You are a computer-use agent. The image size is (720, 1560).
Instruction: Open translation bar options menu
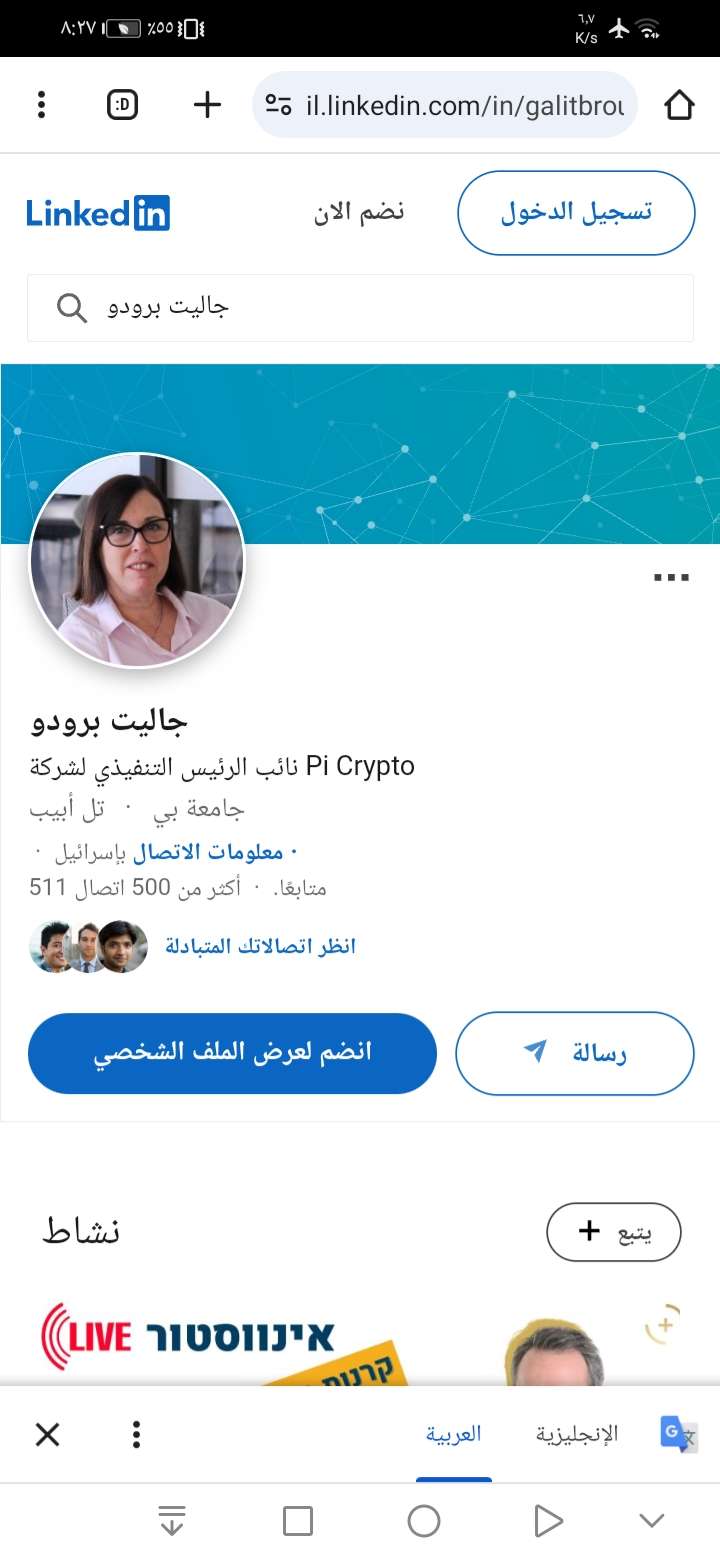pos(136,1435)
